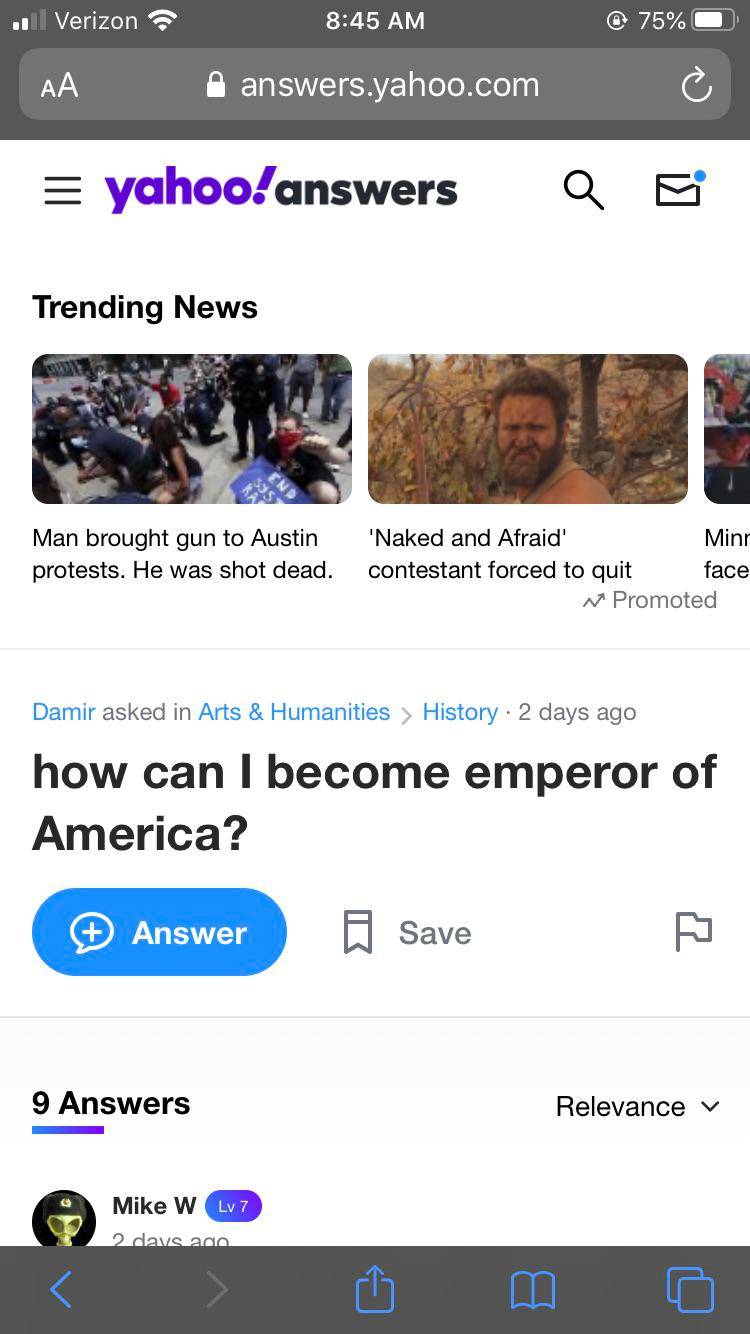Screen dimensions: 750x1334
Task: Expand the Relevance sort dropdown
Action: pos(637,1106)
